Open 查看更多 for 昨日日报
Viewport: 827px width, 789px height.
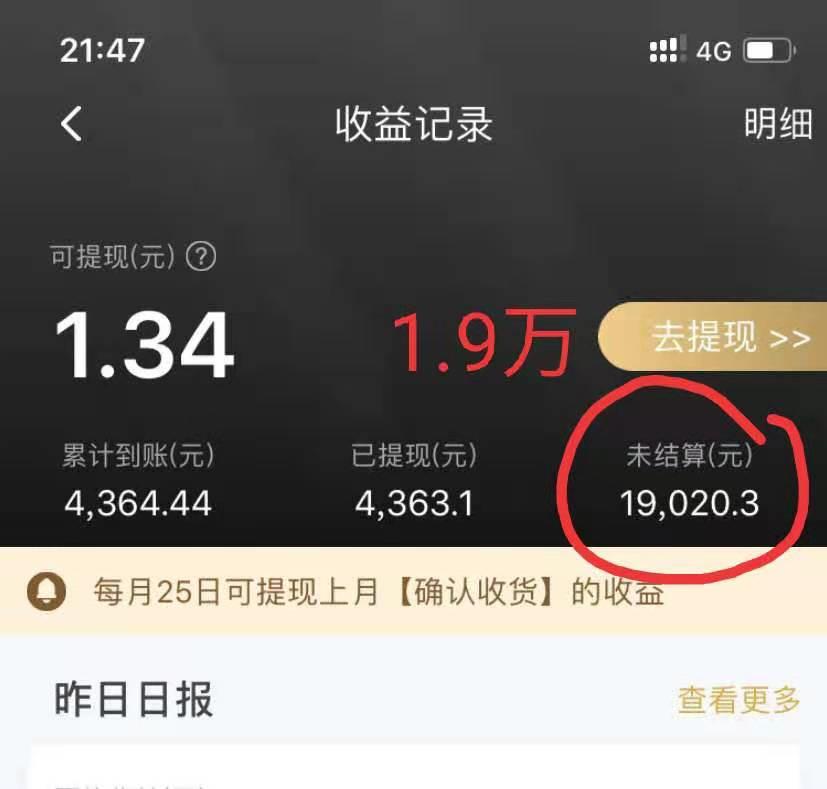739,700
